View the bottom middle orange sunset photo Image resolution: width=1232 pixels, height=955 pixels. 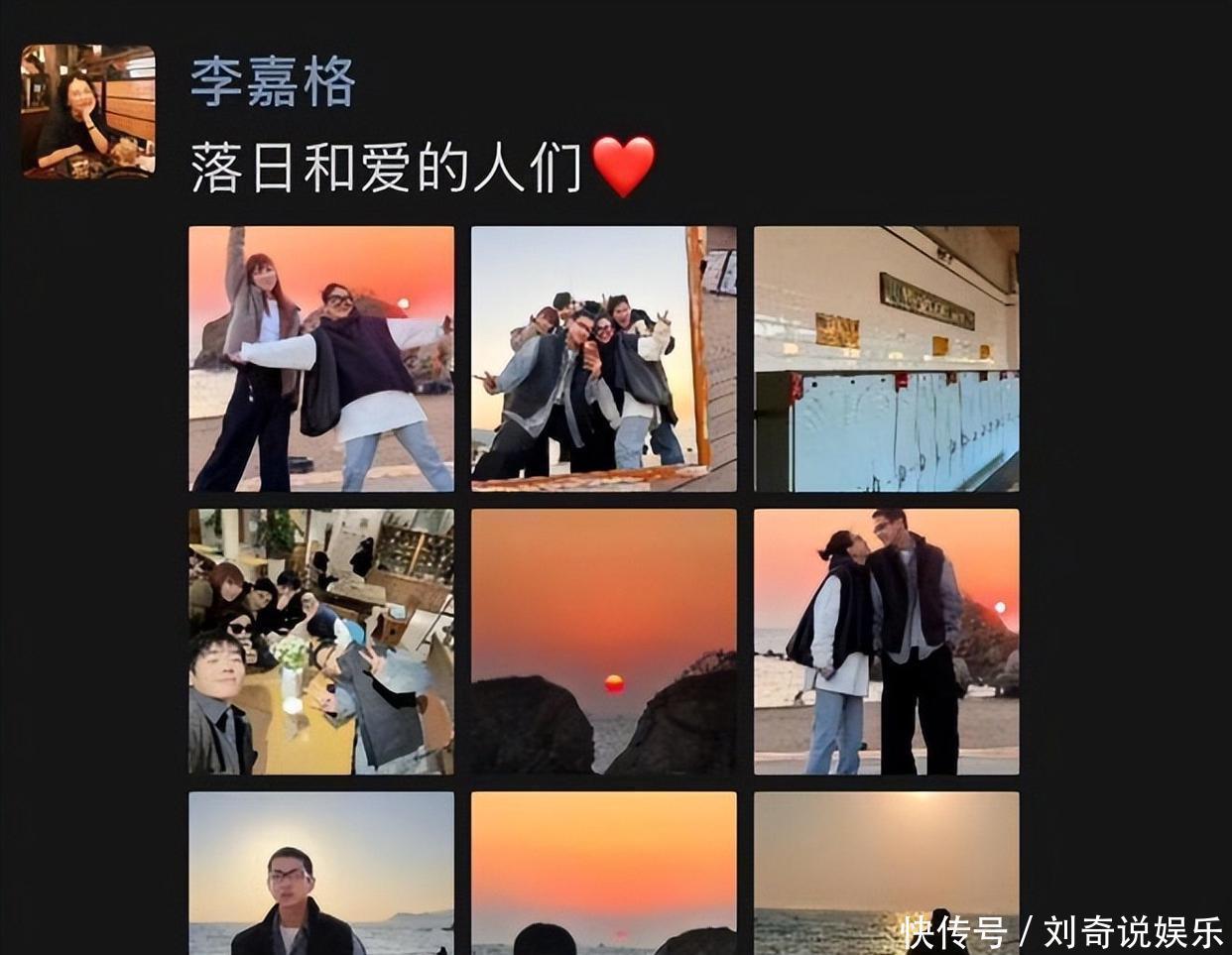[x=603, y=873]
